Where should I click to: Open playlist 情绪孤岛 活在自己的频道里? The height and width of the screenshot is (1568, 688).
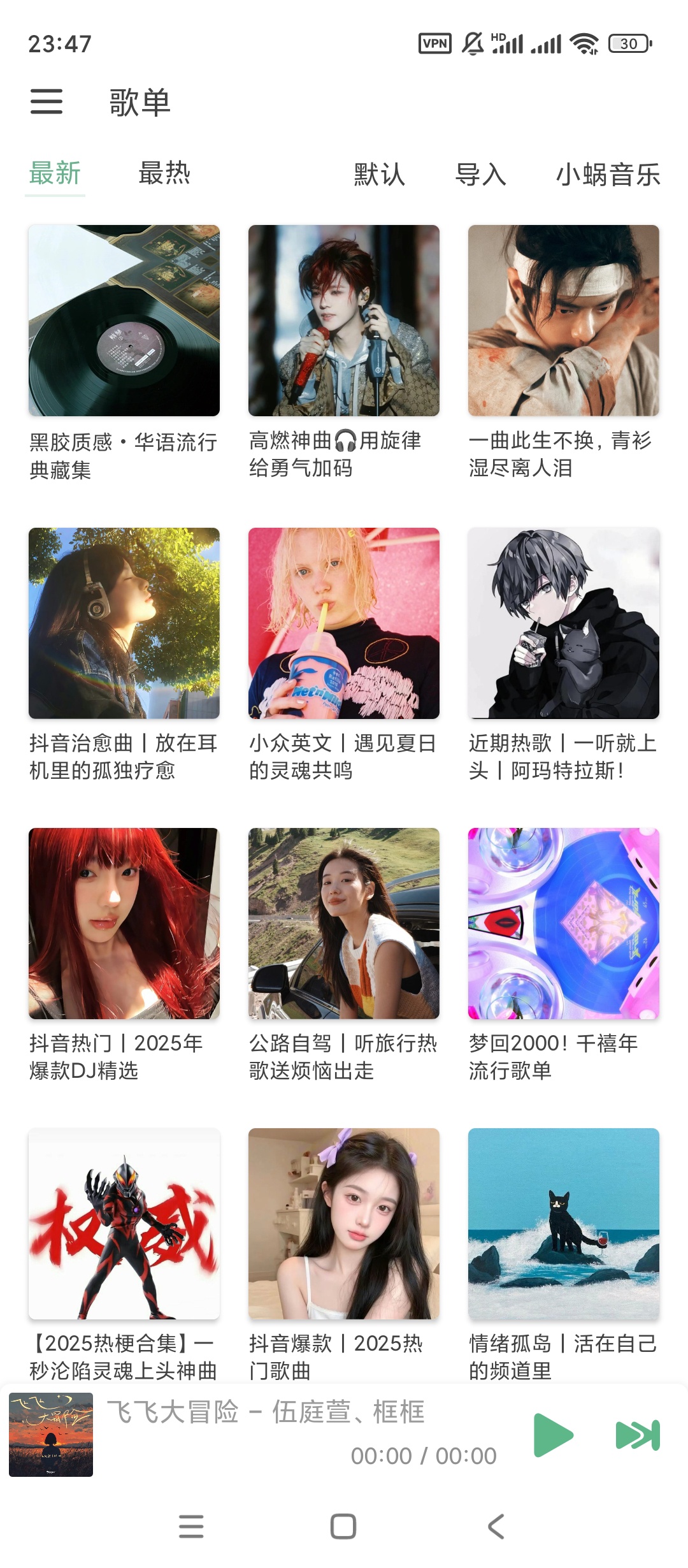pyautogui.click(x=564, y=1224)
